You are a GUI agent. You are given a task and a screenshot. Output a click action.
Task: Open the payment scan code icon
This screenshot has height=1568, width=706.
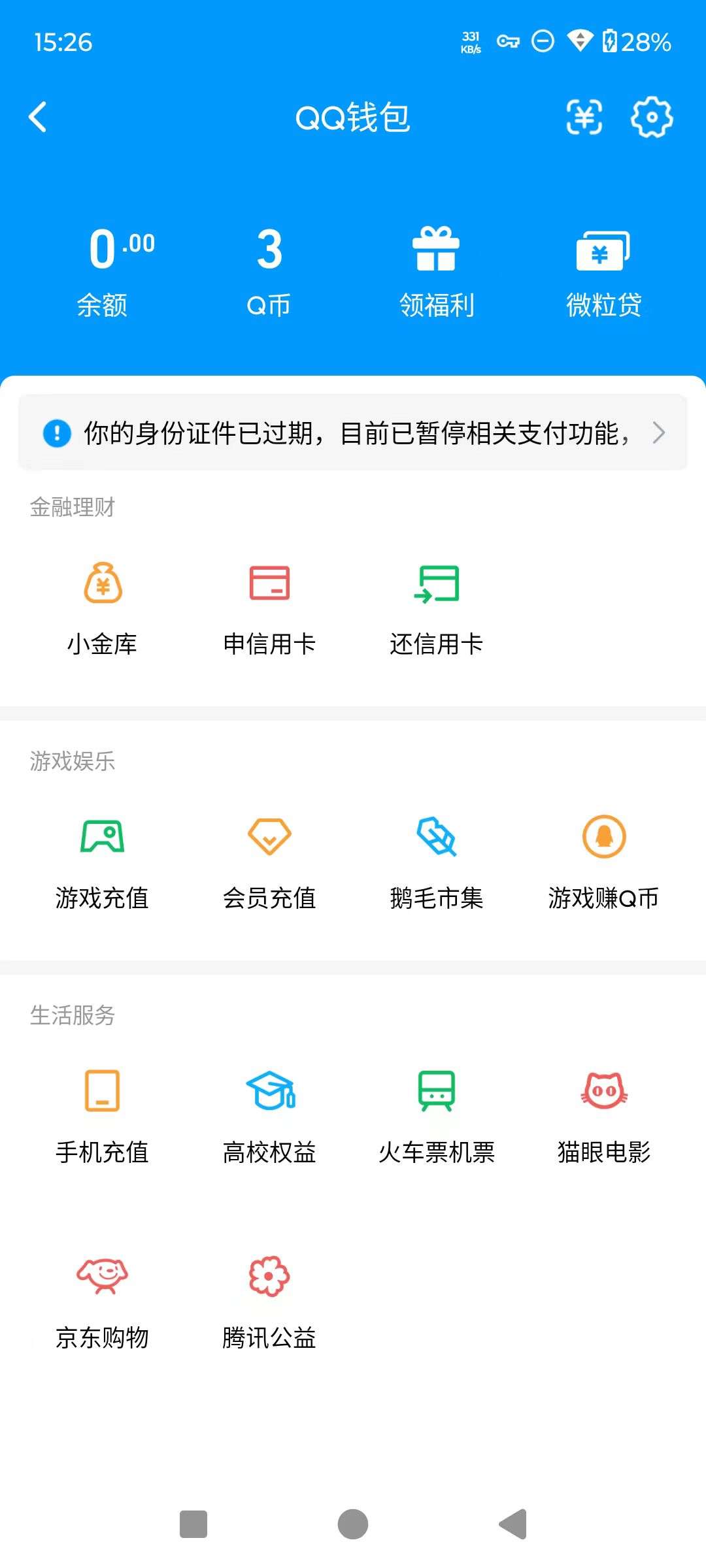point(584,116)
